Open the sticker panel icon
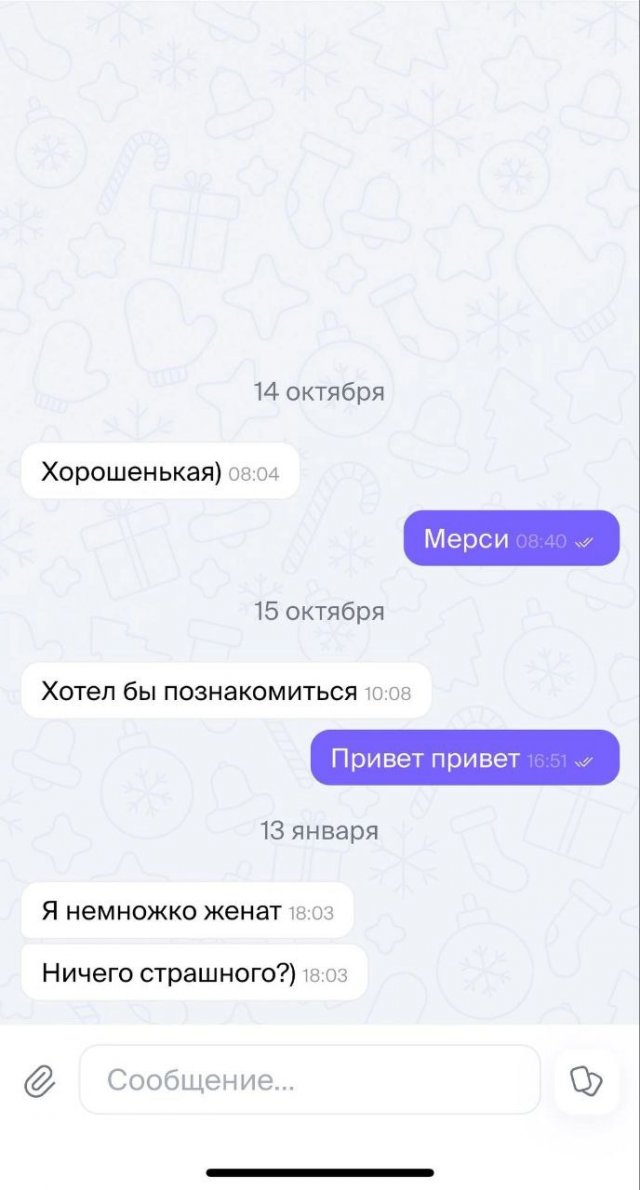Image resolution: width=640 pixels, height=1190 pixels. [x=586, y=1080]
